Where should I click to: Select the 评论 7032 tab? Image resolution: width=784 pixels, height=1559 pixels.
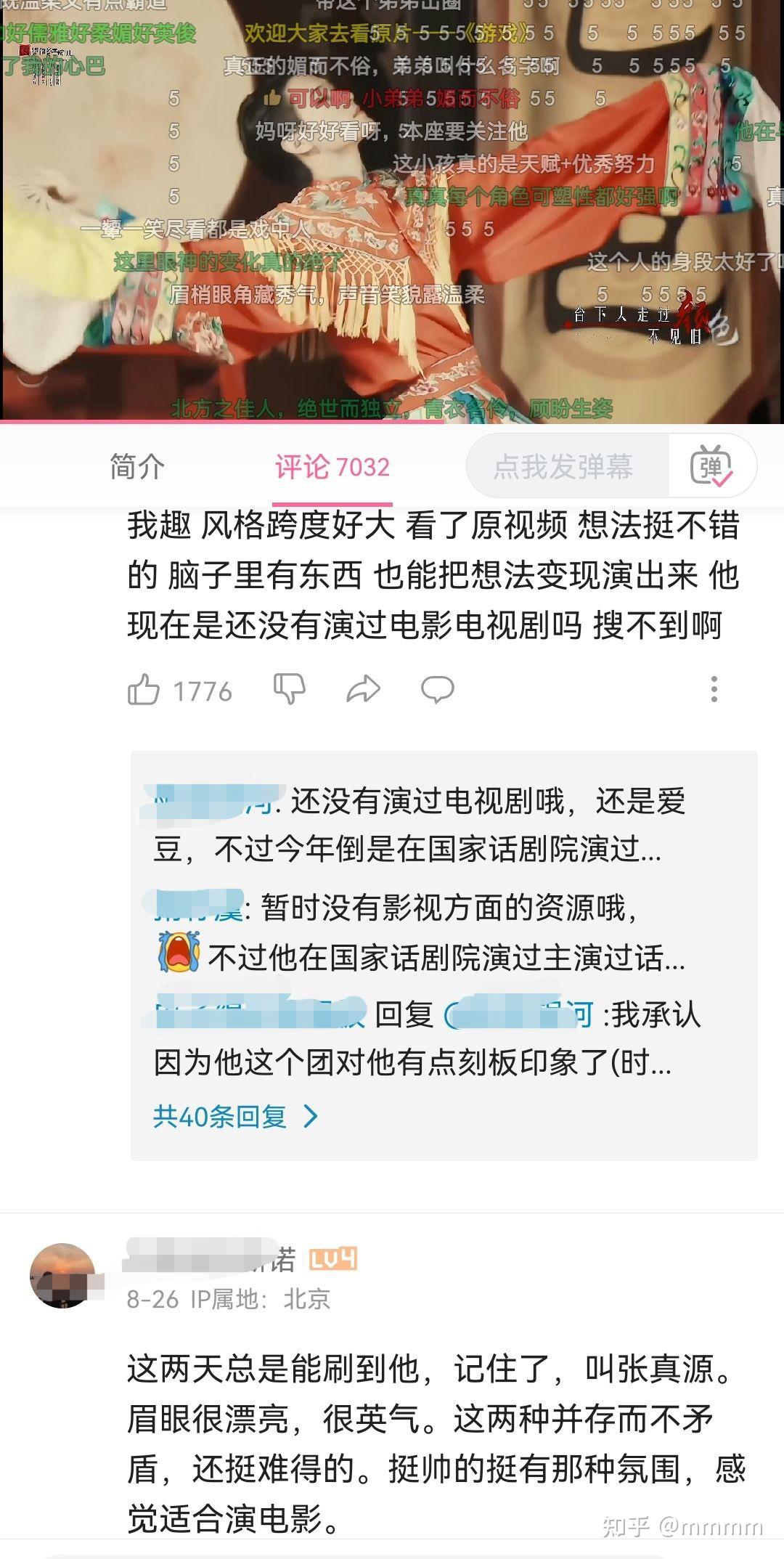click(332, 467)
